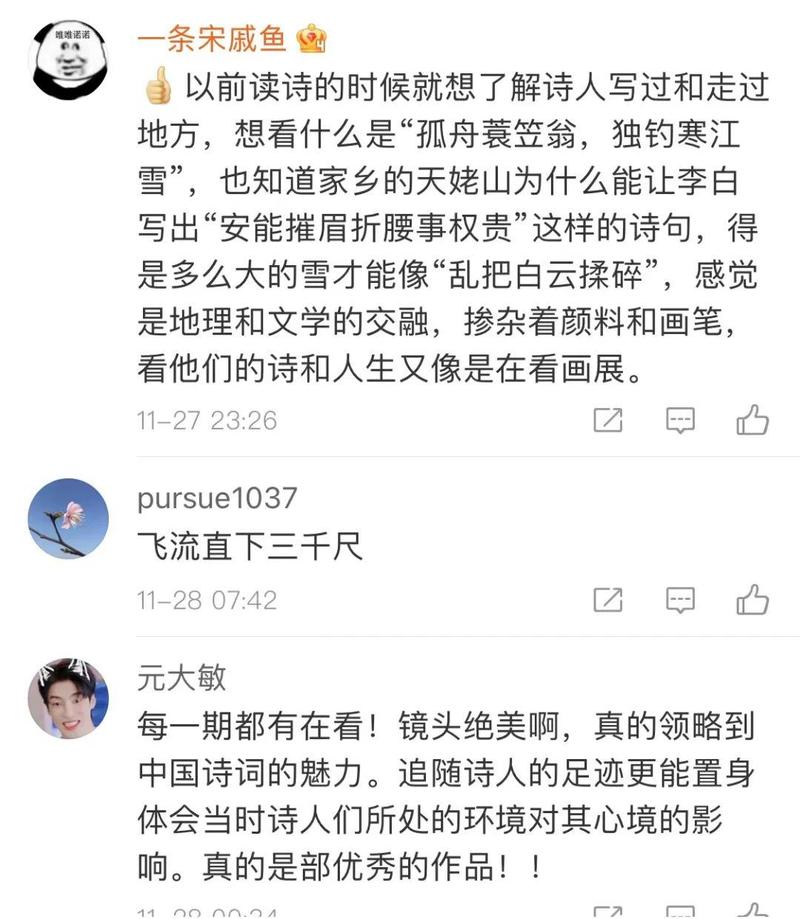The image size is (800, 919).
Task: View 元大敏's profile via username
Action: pos(181,677)
